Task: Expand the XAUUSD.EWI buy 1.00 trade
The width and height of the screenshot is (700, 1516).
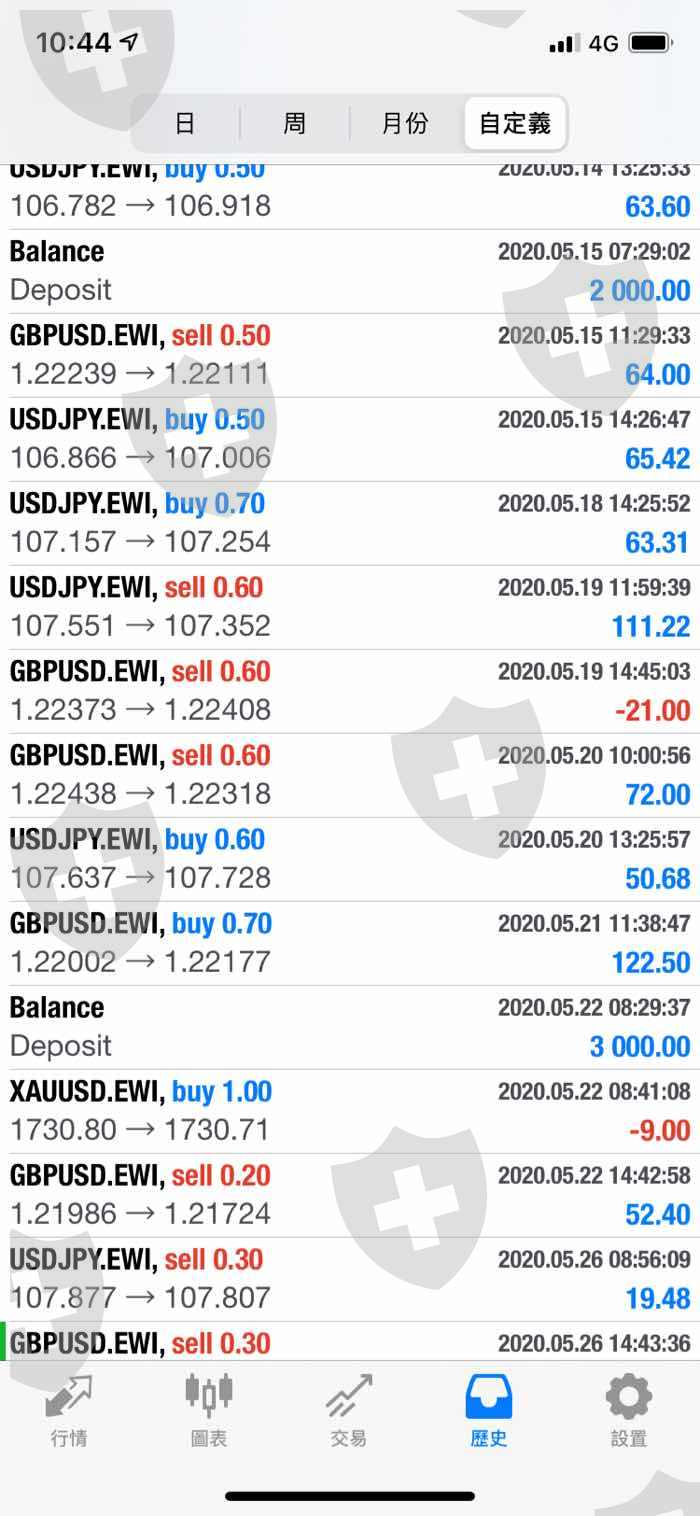Action: 350,1111
